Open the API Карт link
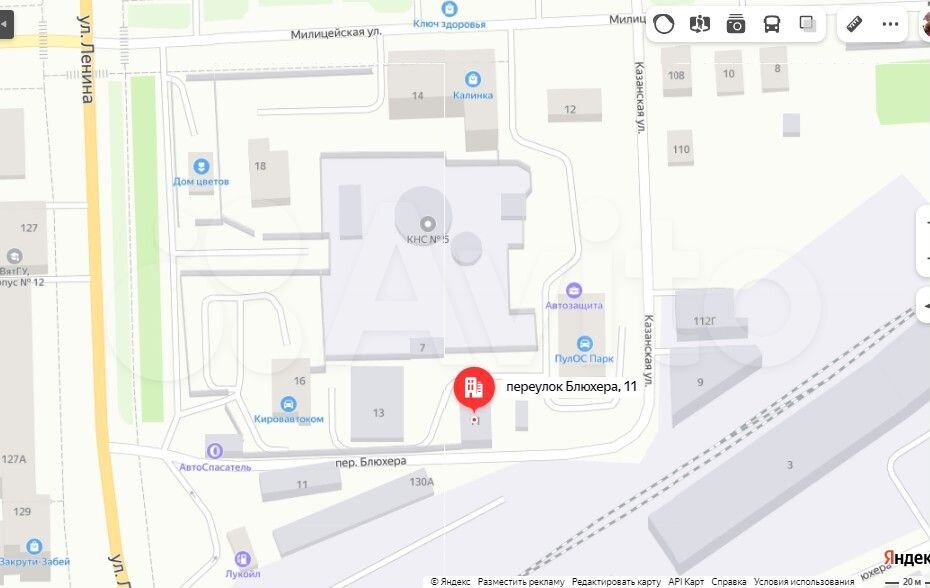The width and height of the screenshot is (930, 588). point(686,581)
